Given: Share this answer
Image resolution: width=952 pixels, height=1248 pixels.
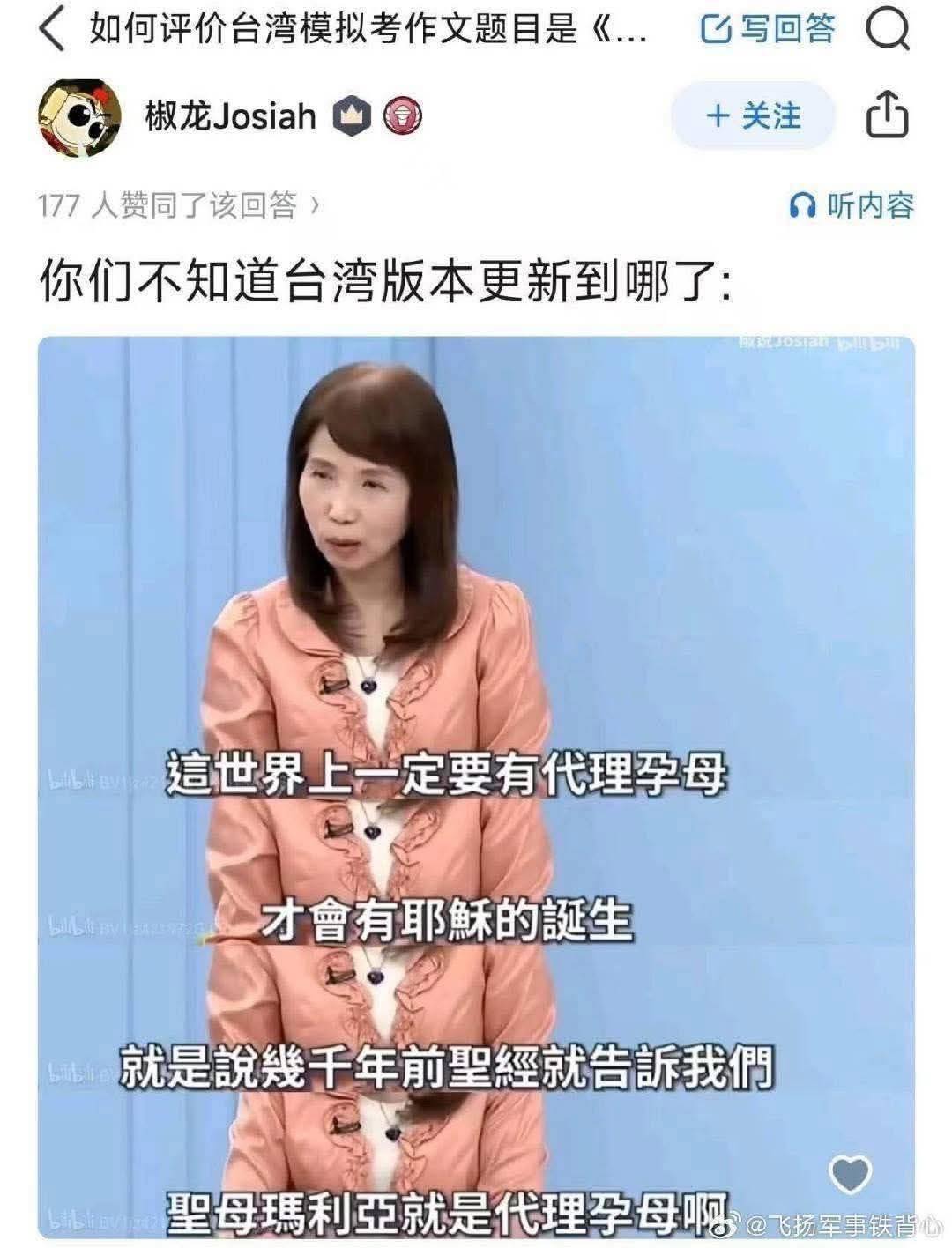Looking at the screenshot, I should coord(887,115).
